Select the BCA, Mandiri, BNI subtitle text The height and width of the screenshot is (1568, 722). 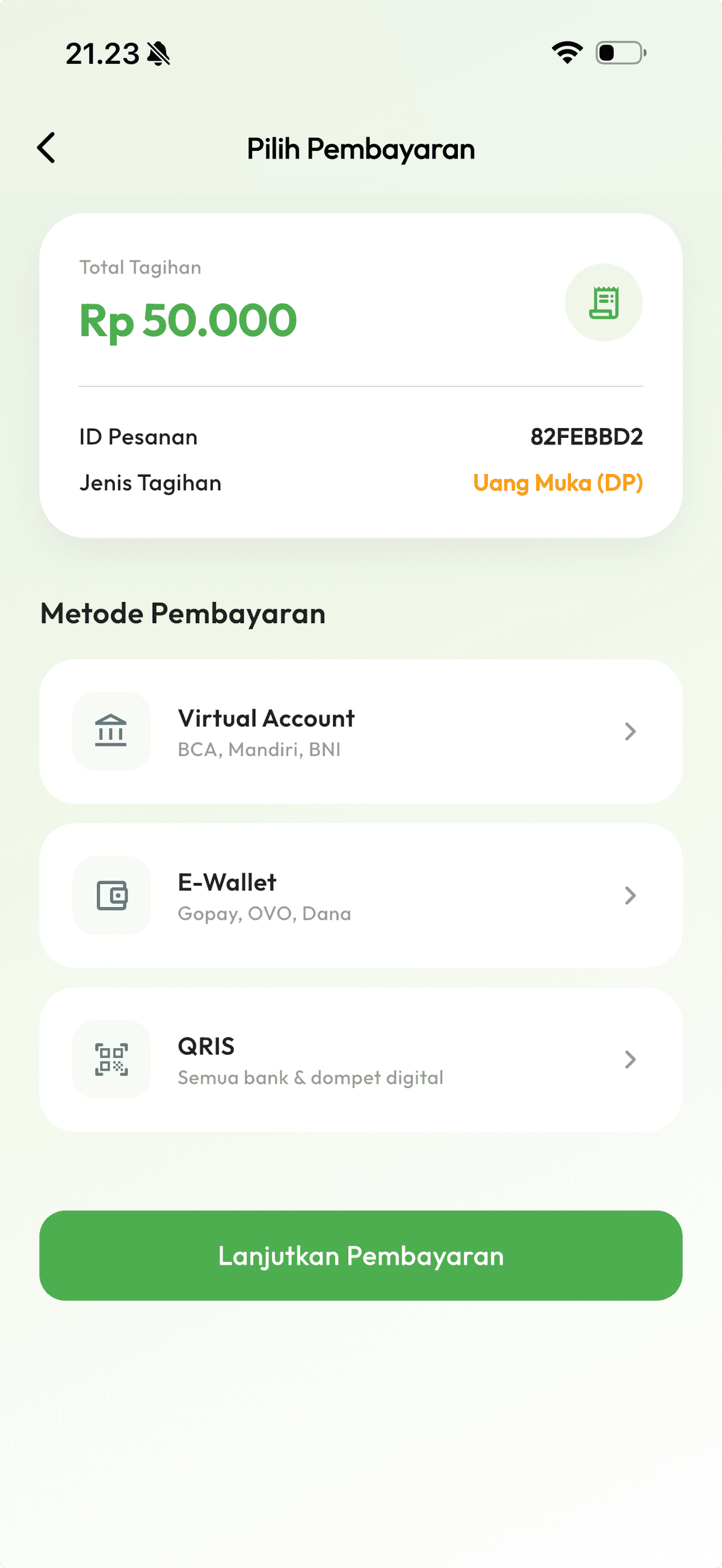[260, 750]
